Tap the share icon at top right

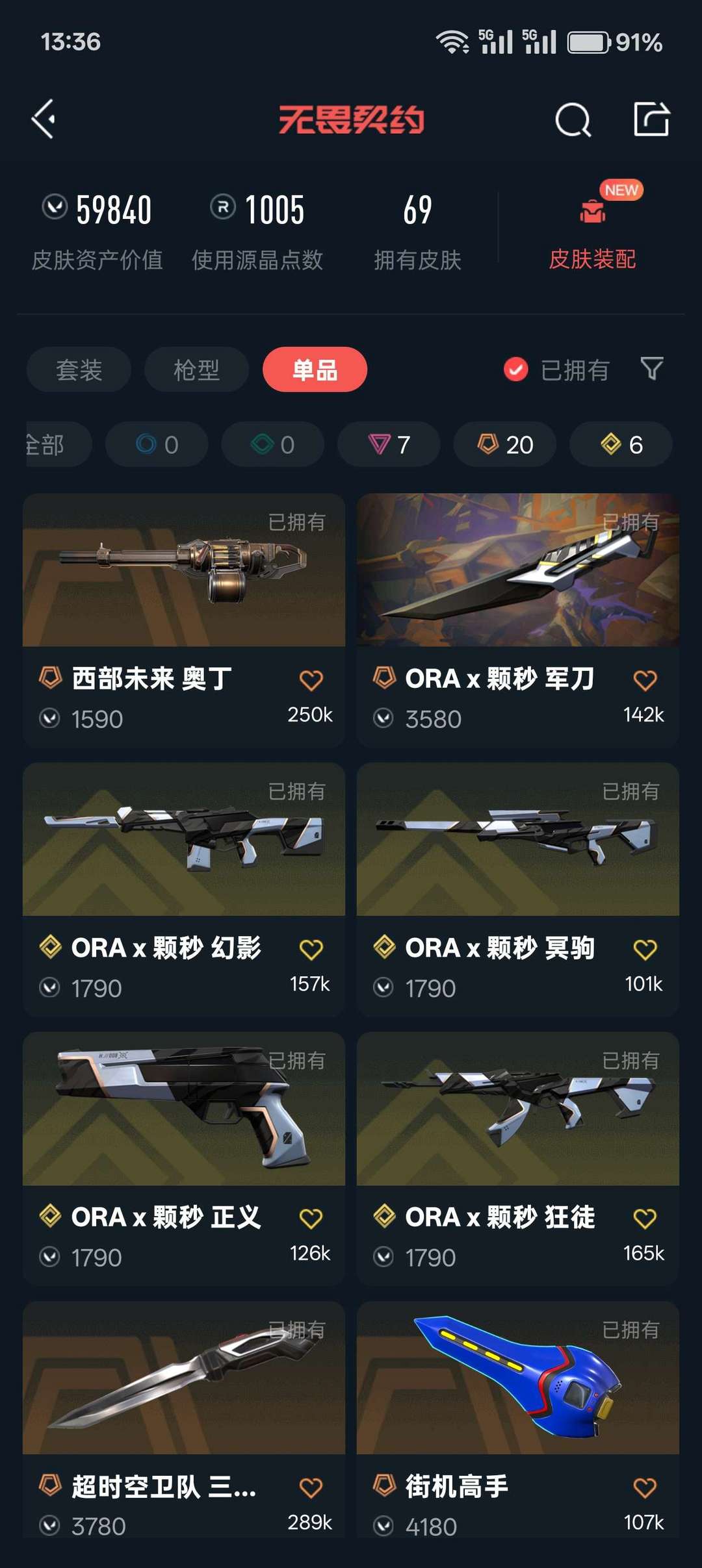(x=653, y=120)
